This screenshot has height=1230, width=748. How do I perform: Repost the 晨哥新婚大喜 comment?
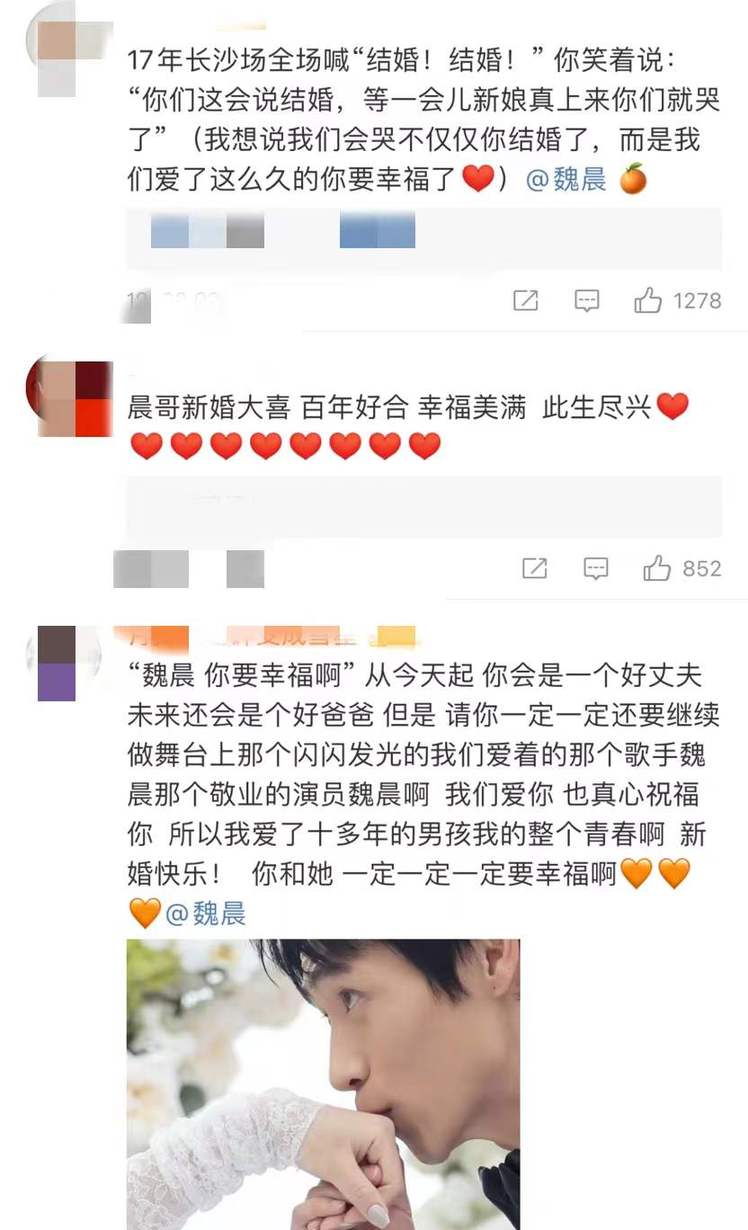(534, 568)
